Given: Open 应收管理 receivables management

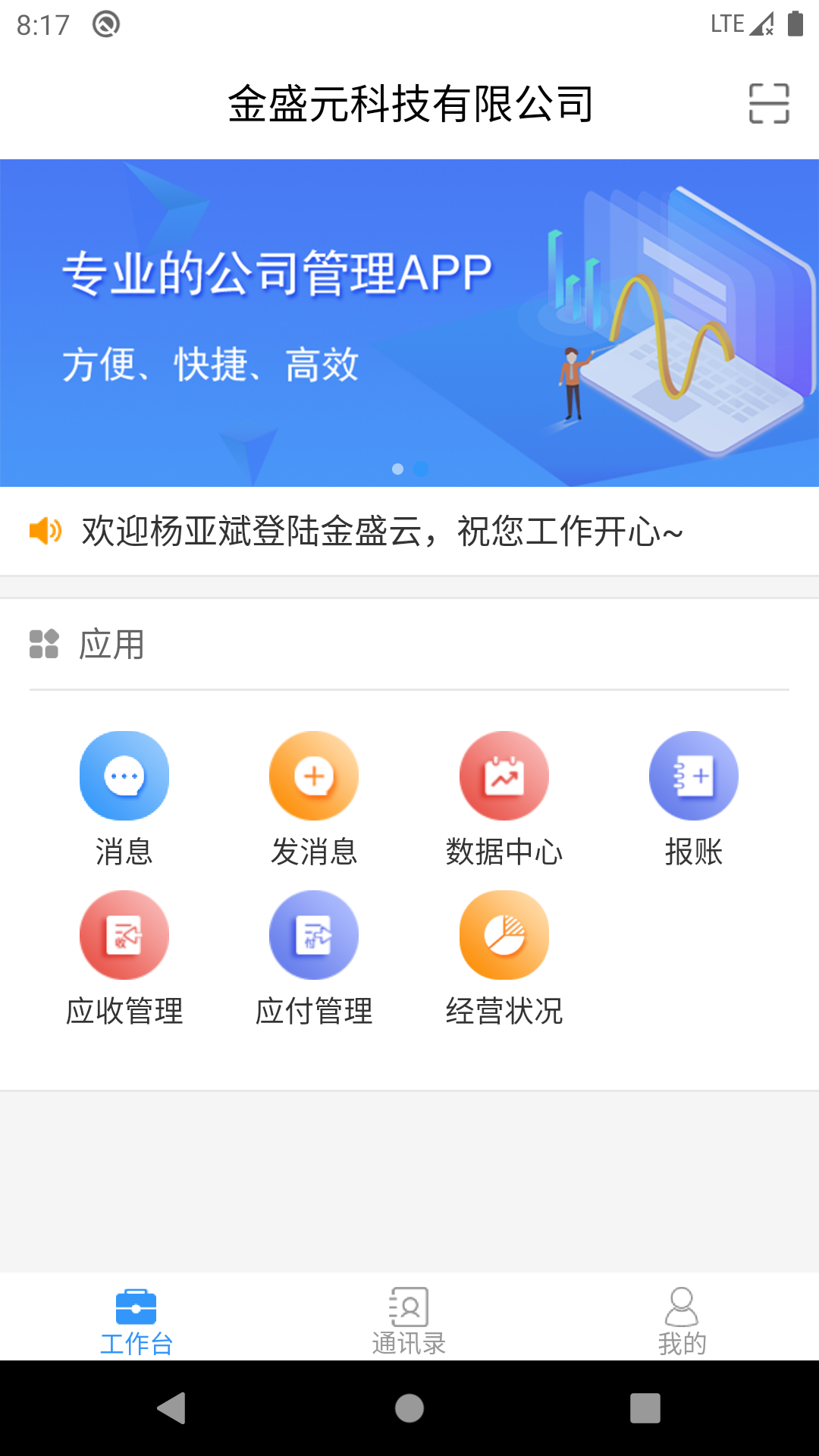Looking at the screenshot, I should tap(124, 934).
